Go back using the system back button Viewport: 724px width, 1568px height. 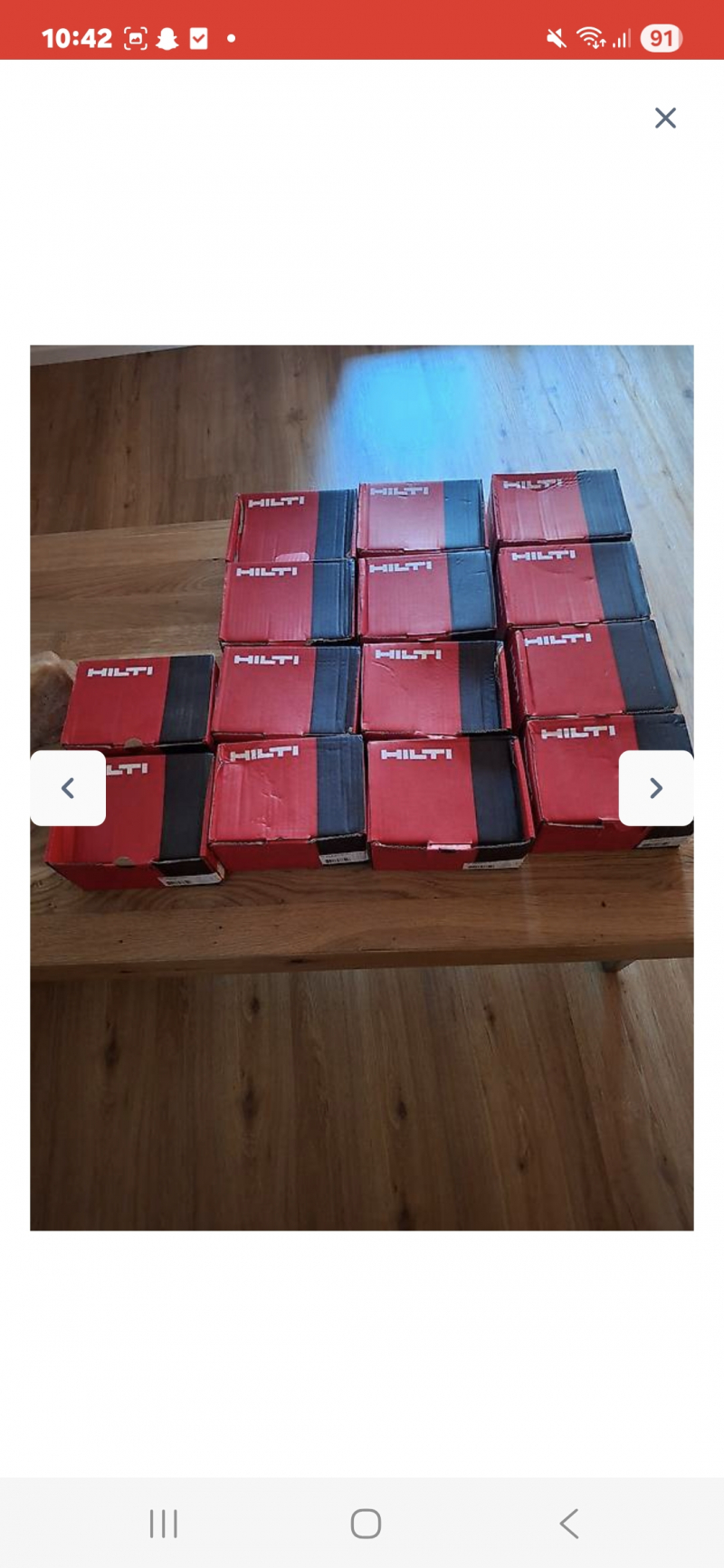tap(568, 1524)
